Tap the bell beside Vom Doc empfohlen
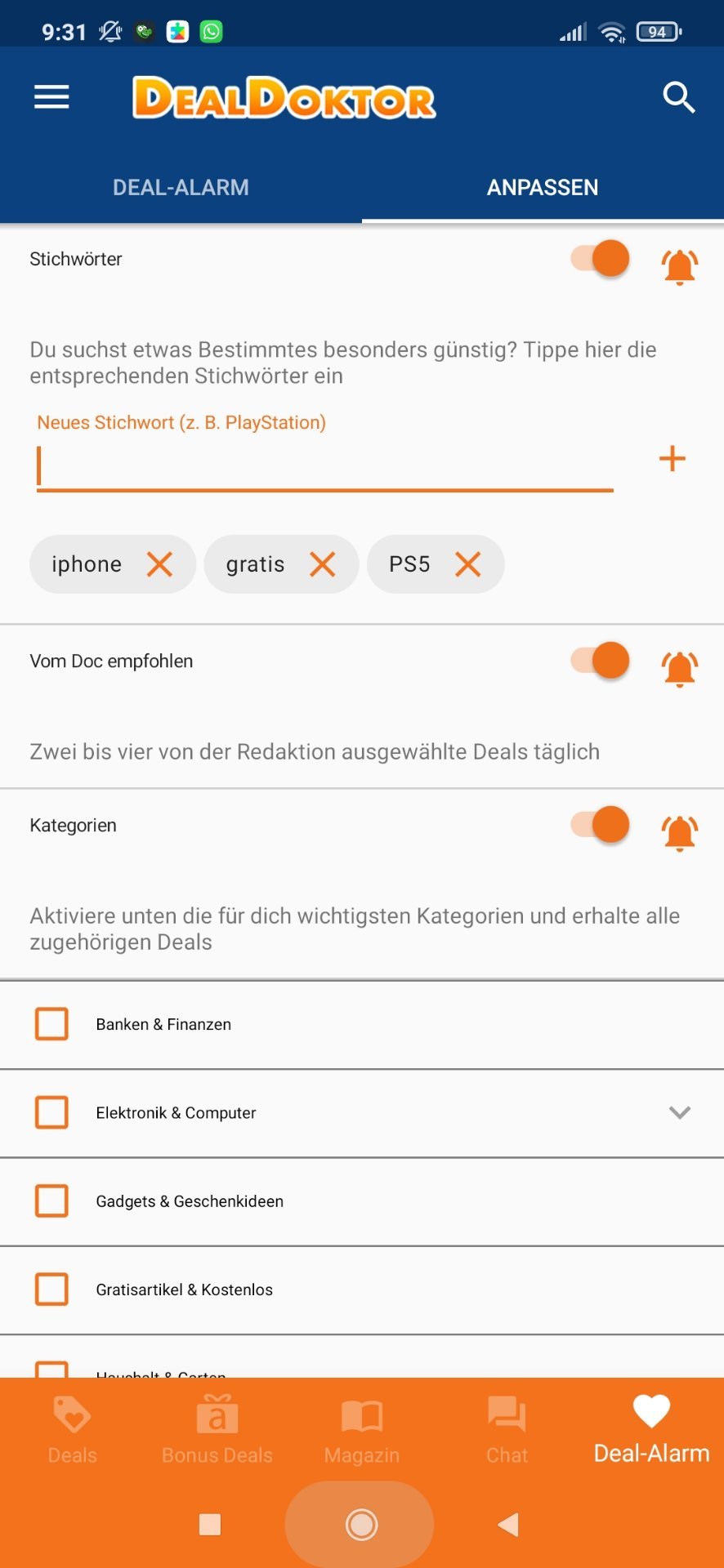 (x=679, y=668)
